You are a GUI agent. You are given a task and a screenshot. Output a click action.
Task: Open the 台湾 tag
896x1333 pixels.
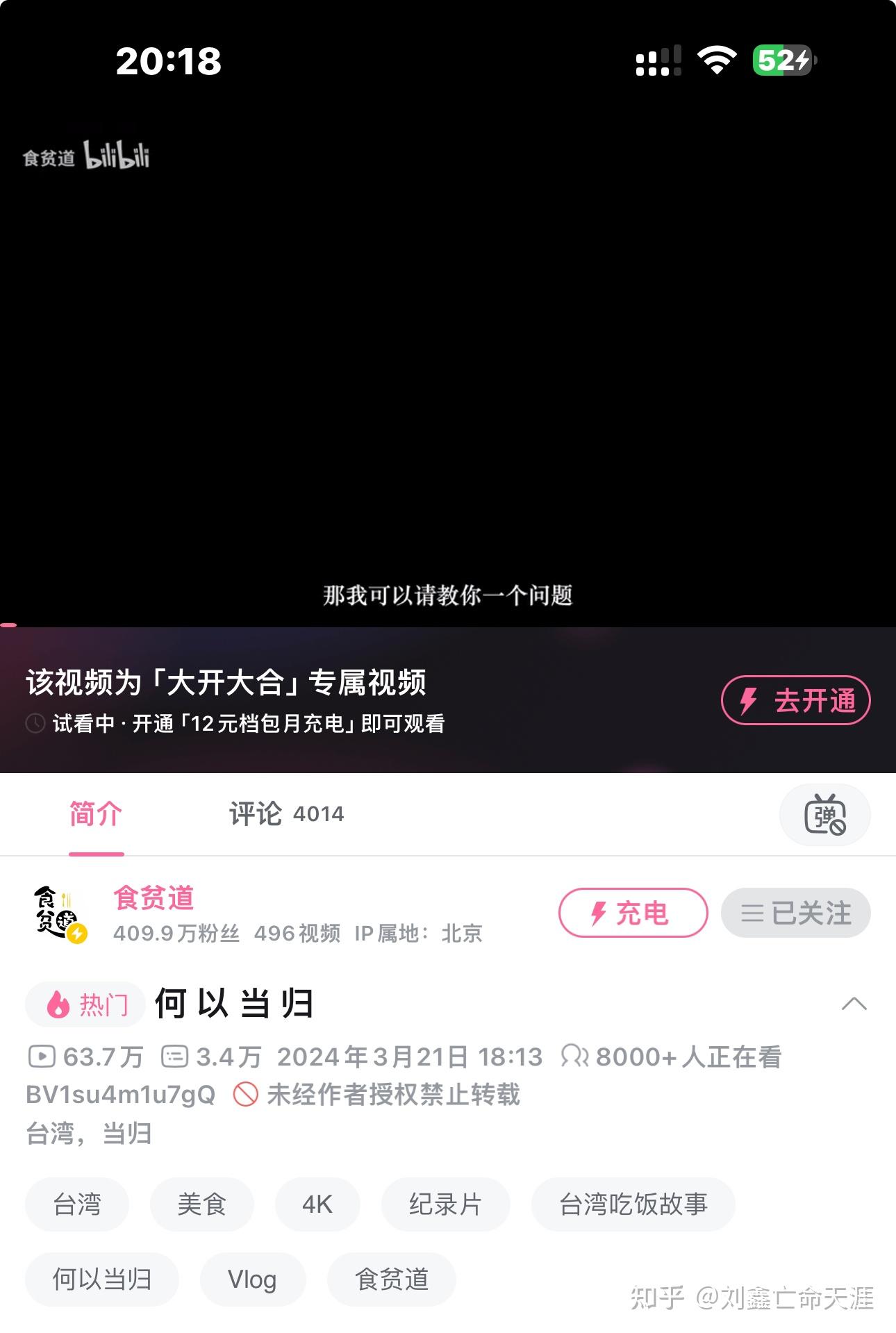click(77, 1204)
